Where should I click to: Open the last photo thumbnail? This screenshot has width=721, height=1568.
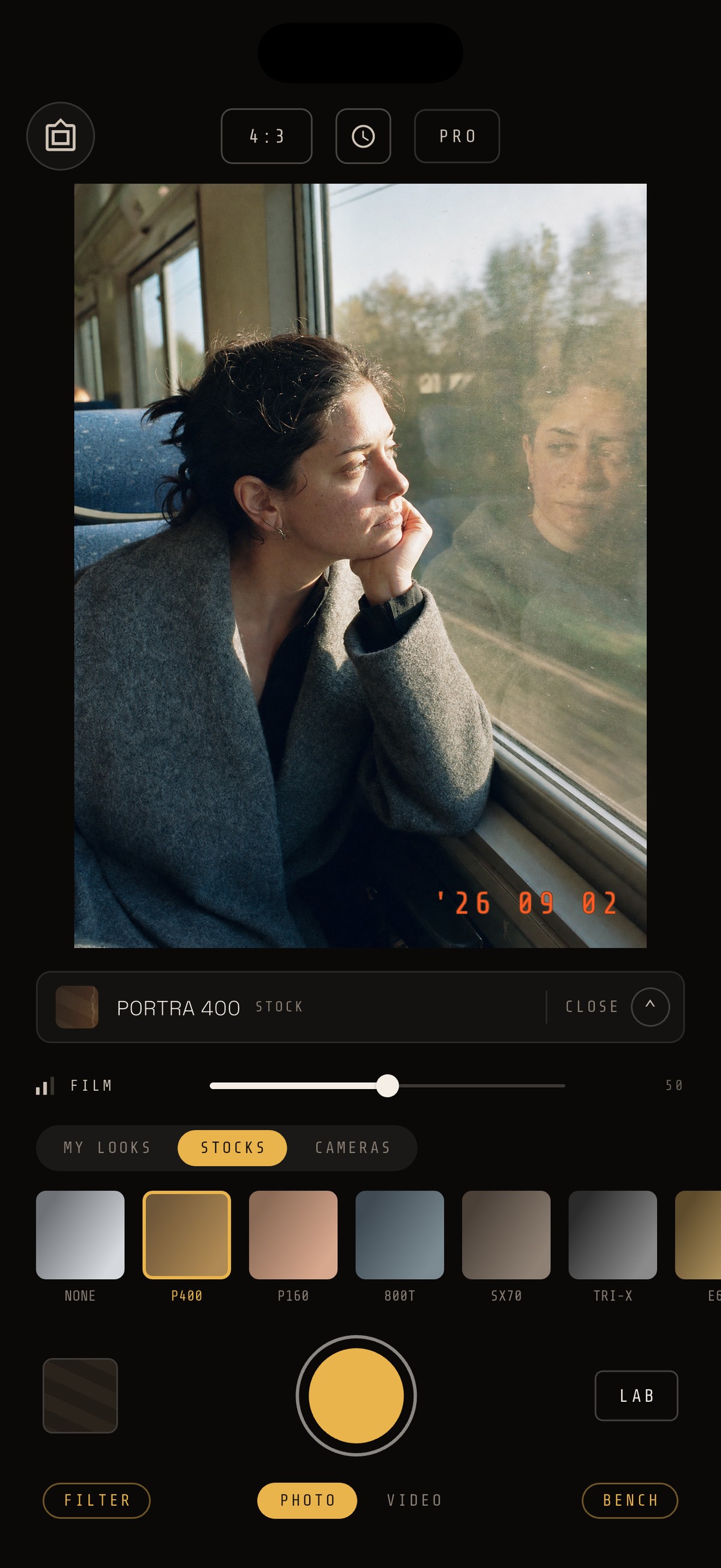(80, 1395)
